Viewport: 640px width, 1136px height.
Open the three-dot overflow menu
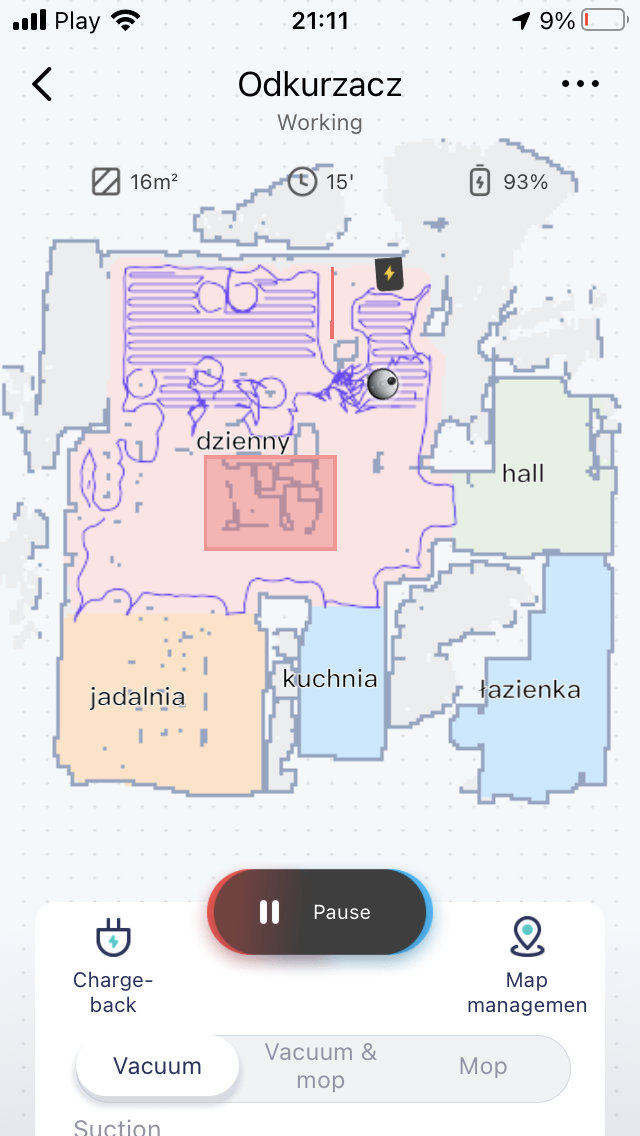(x=580, y=85)
